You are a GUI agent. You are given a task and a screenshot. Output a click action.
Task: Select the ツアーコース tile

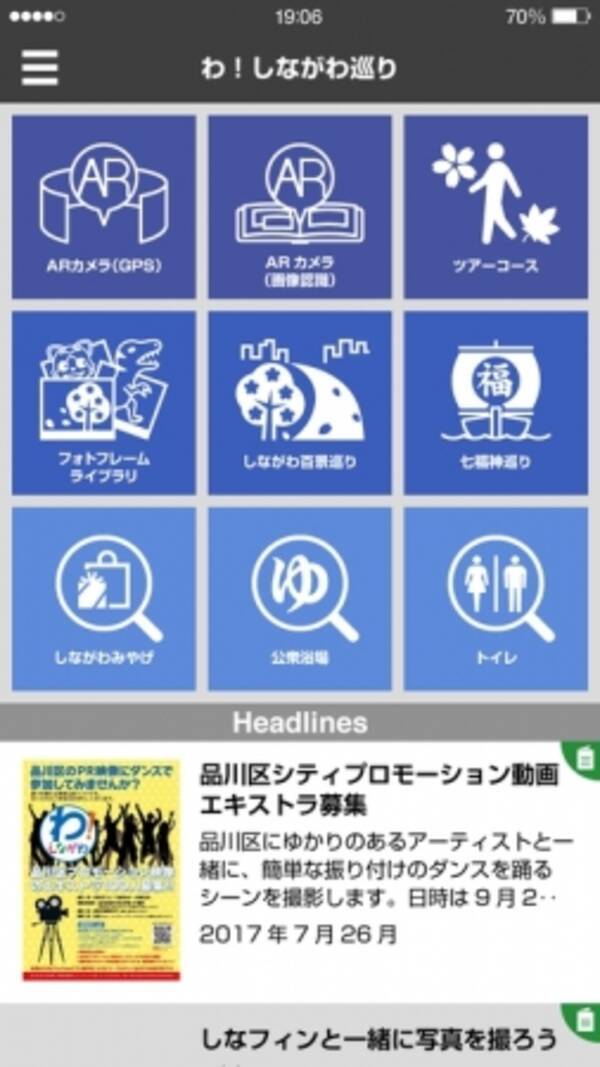(496, 206)
